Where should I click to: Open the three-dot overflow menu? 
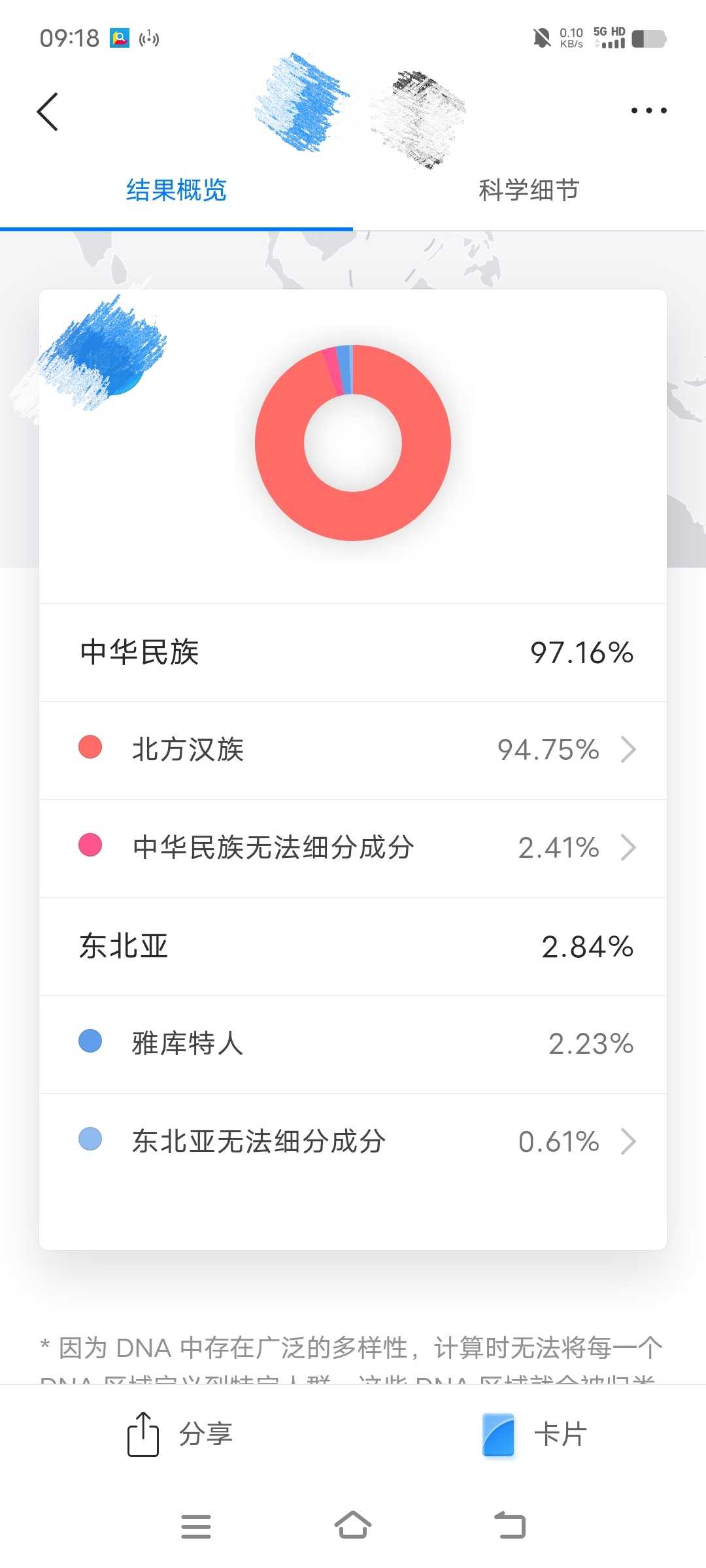[x=648, y=110]
